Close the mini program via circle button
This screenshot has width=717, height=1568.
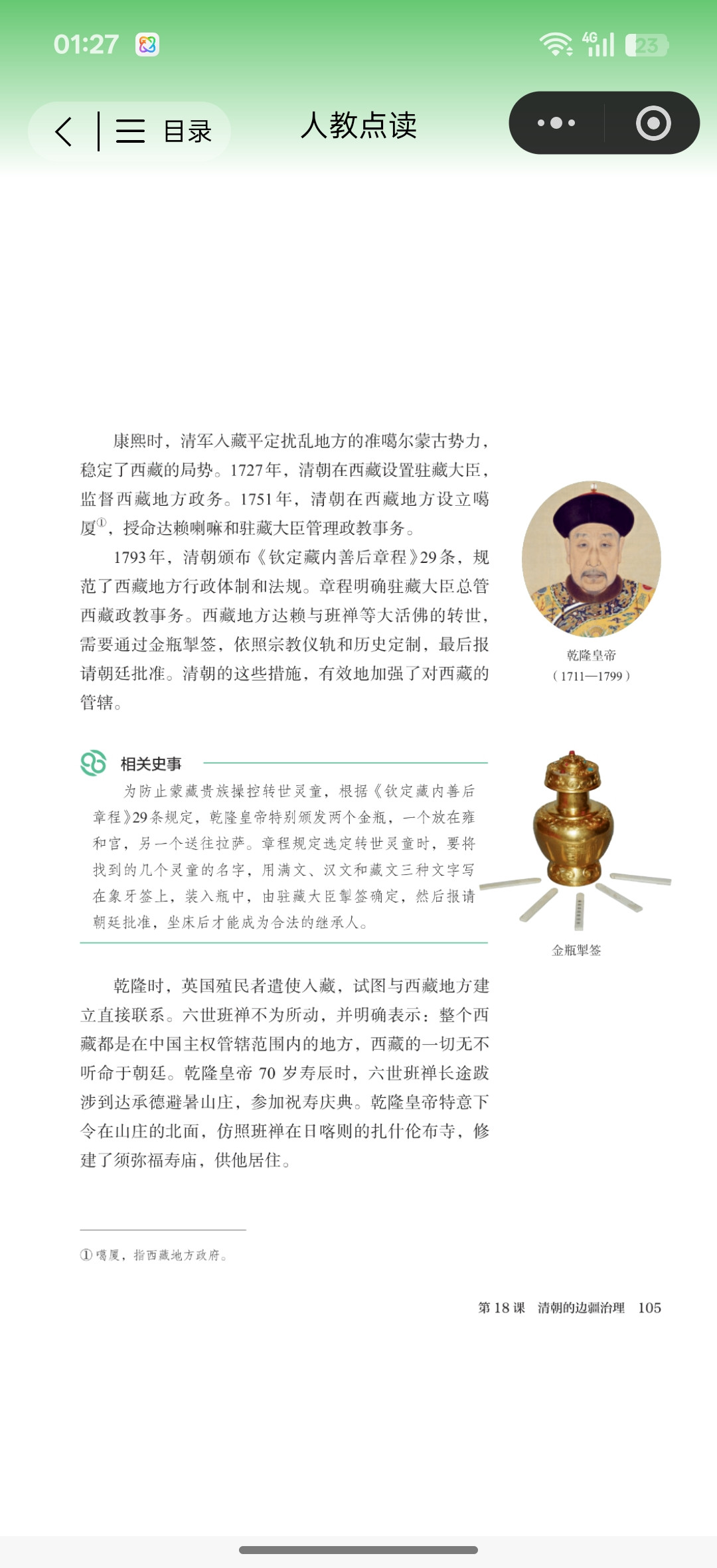[653, 123]
